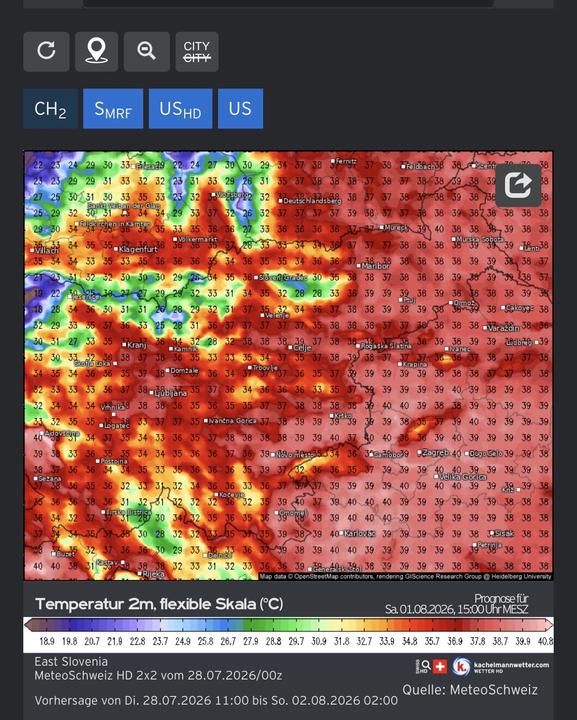577x720 pixels.
Task: Zoom out the map
Action: [x=147, y=51]
